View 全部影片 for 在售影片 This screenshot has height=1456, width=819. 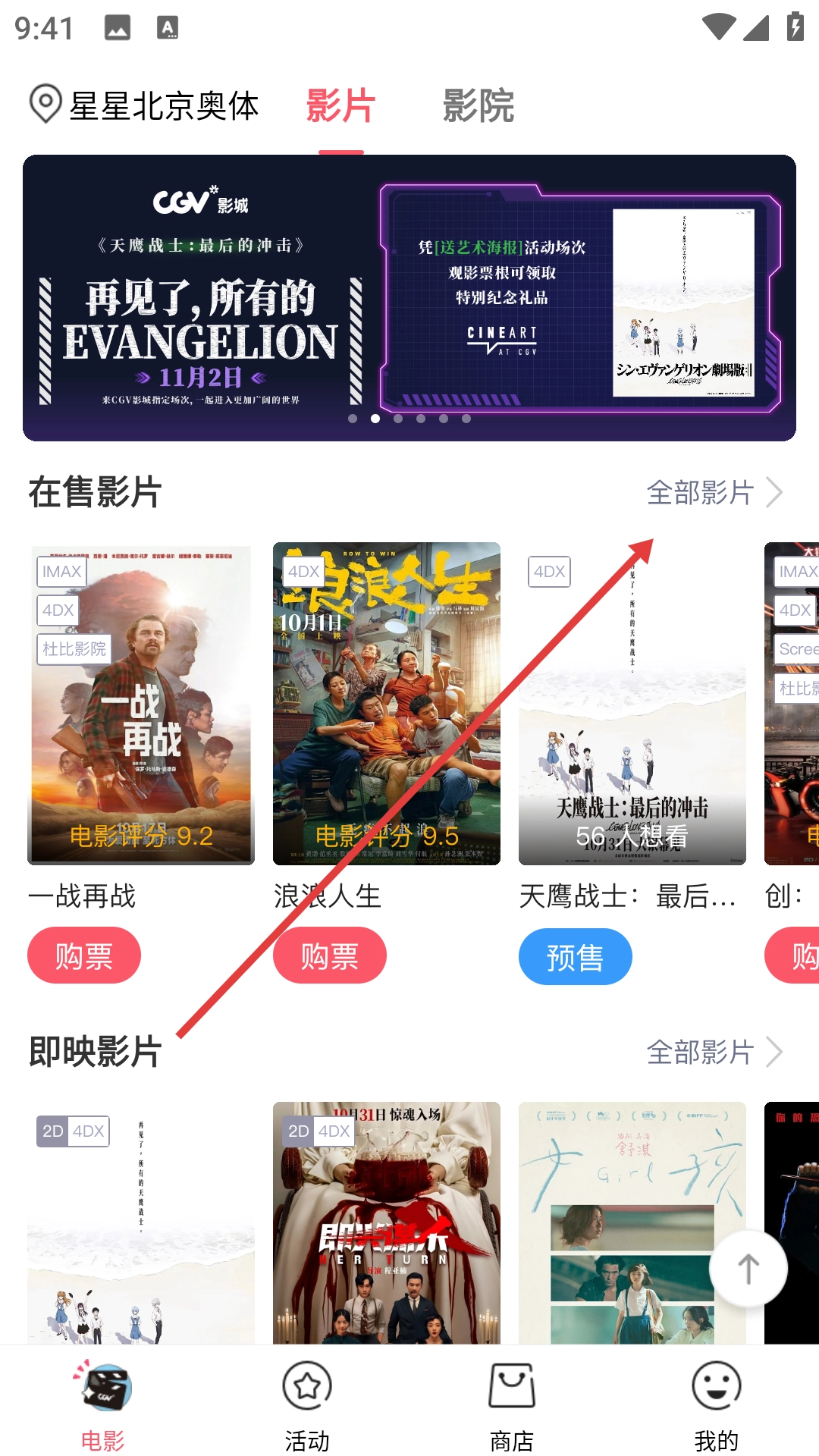(714, 493)
